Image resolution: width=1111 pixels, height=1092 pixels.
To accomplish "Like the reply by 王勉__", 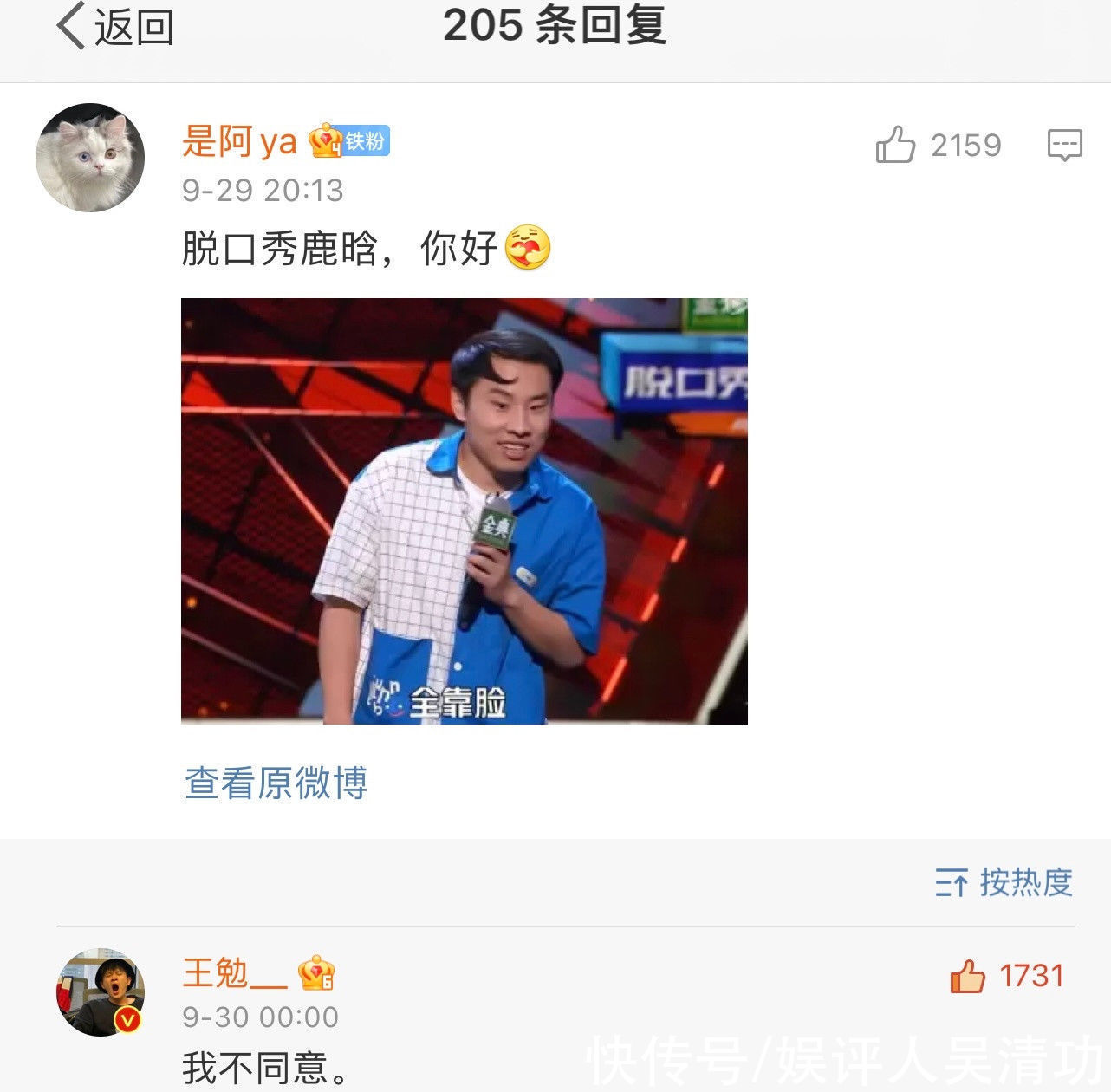I will 968,977.
